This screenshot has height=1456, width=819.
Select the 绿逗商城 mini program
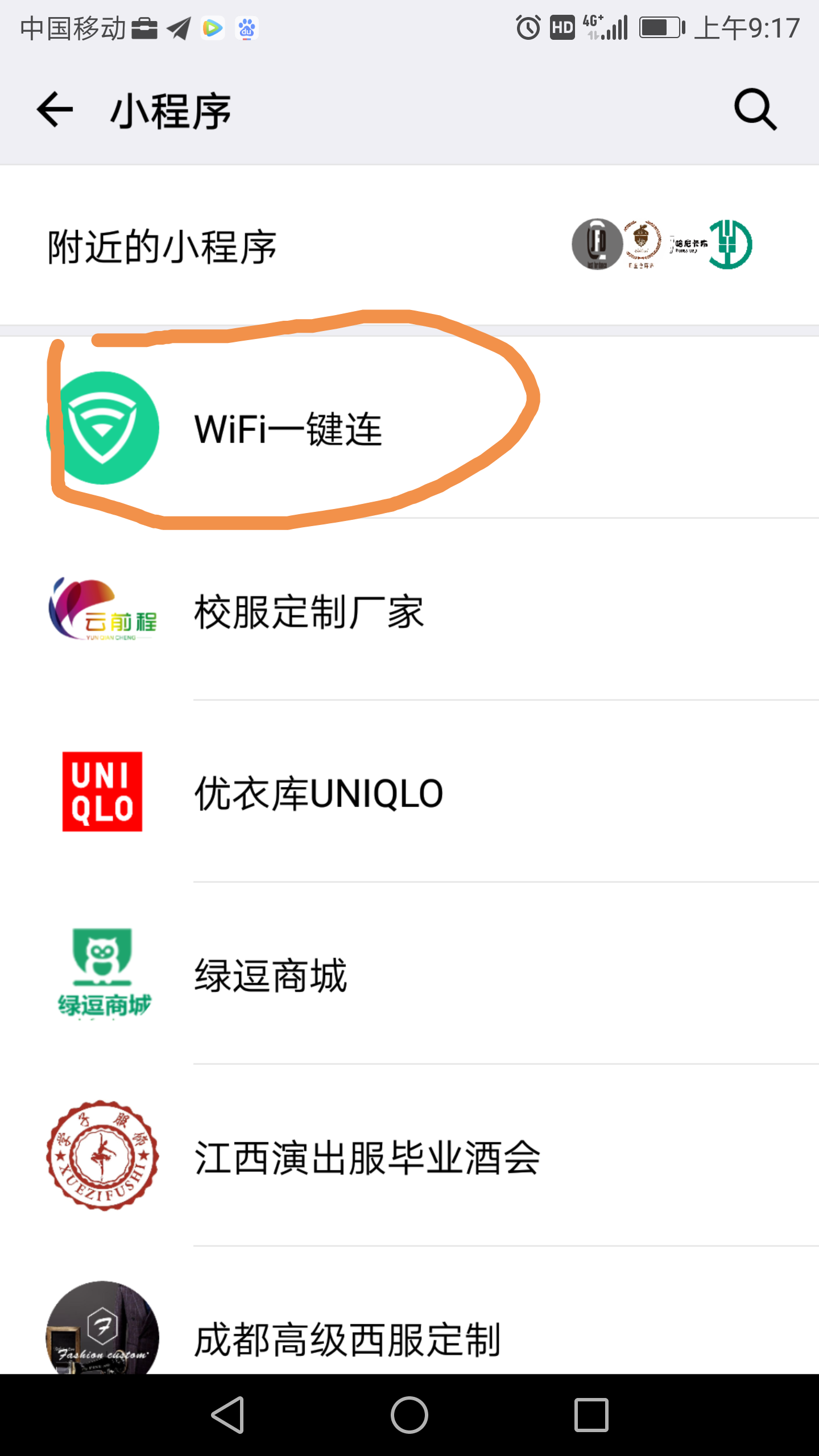271,974
